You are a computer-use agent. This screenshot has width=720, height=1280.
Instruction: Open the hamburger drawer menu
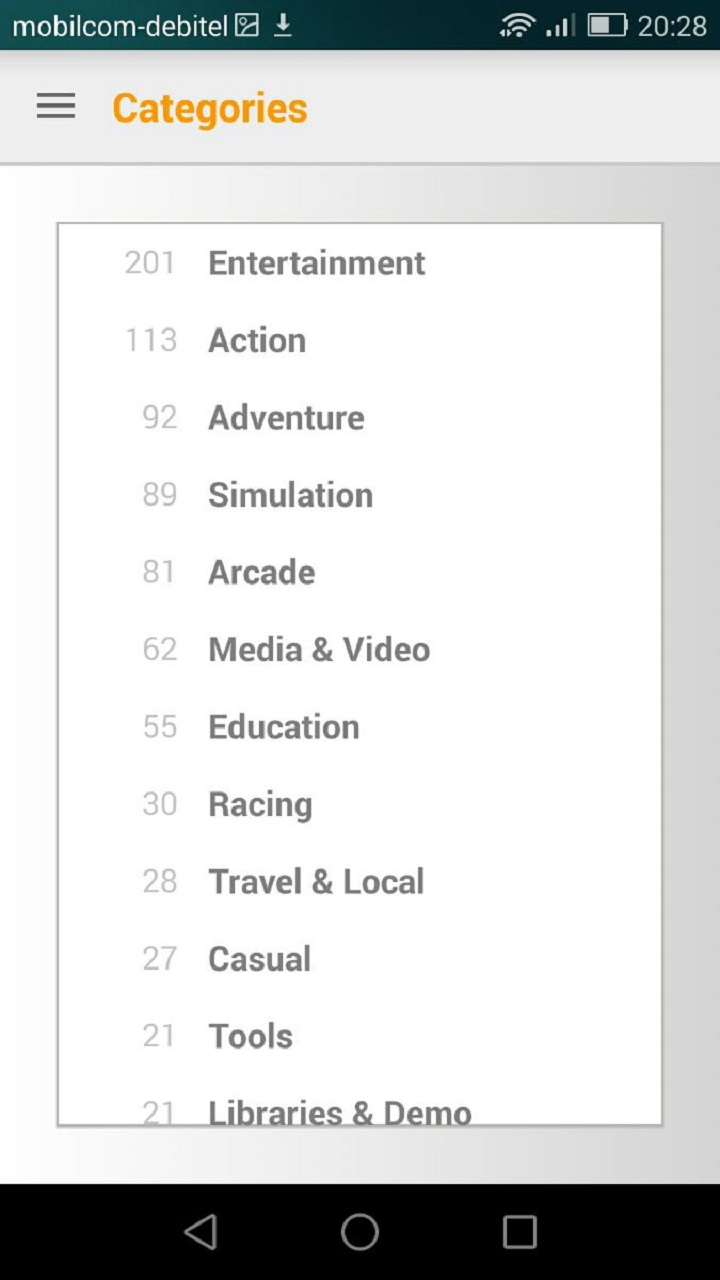56,106
